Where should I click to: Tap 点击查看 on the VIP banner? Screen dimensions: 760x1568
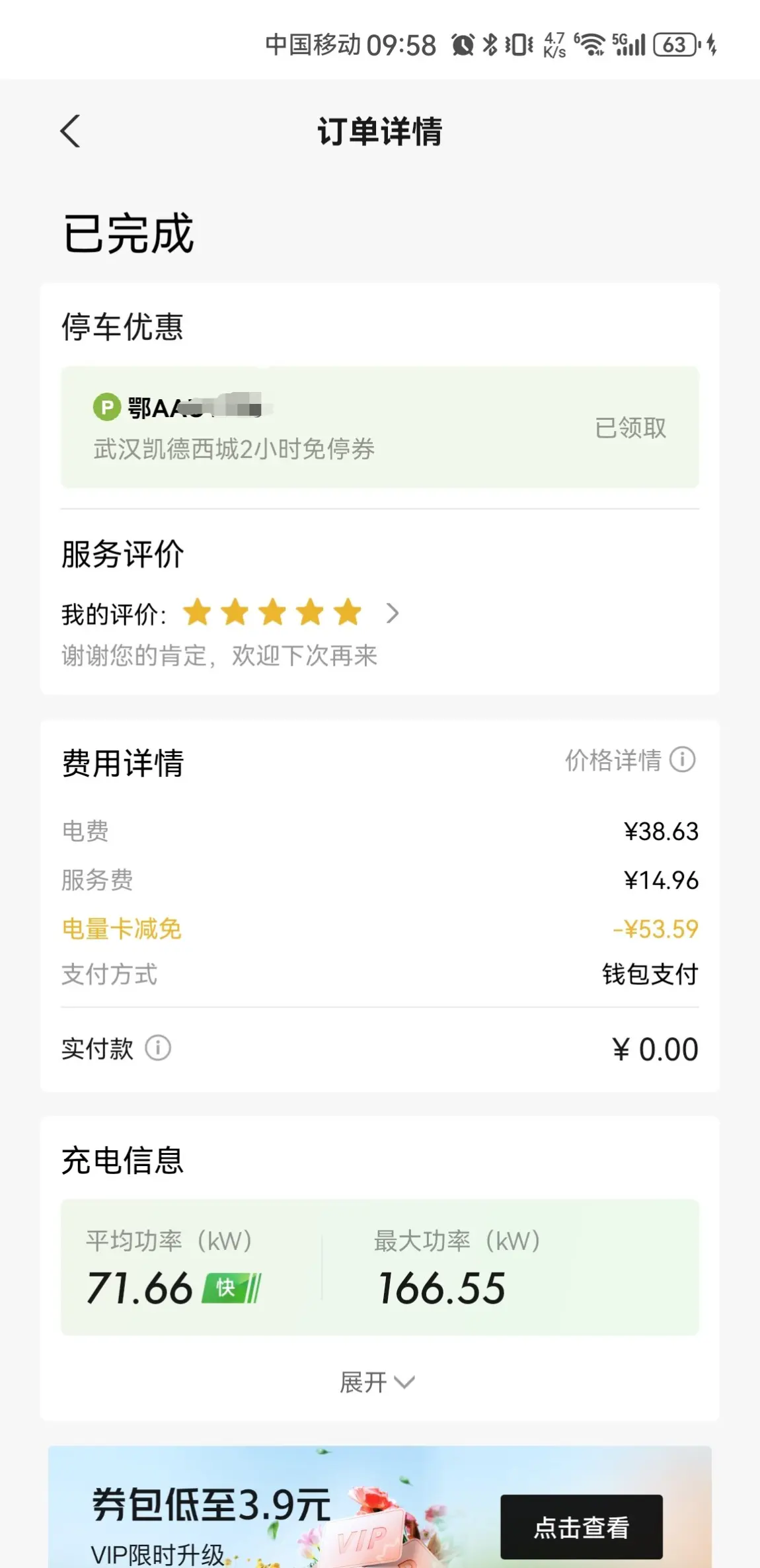point(582,1527)
